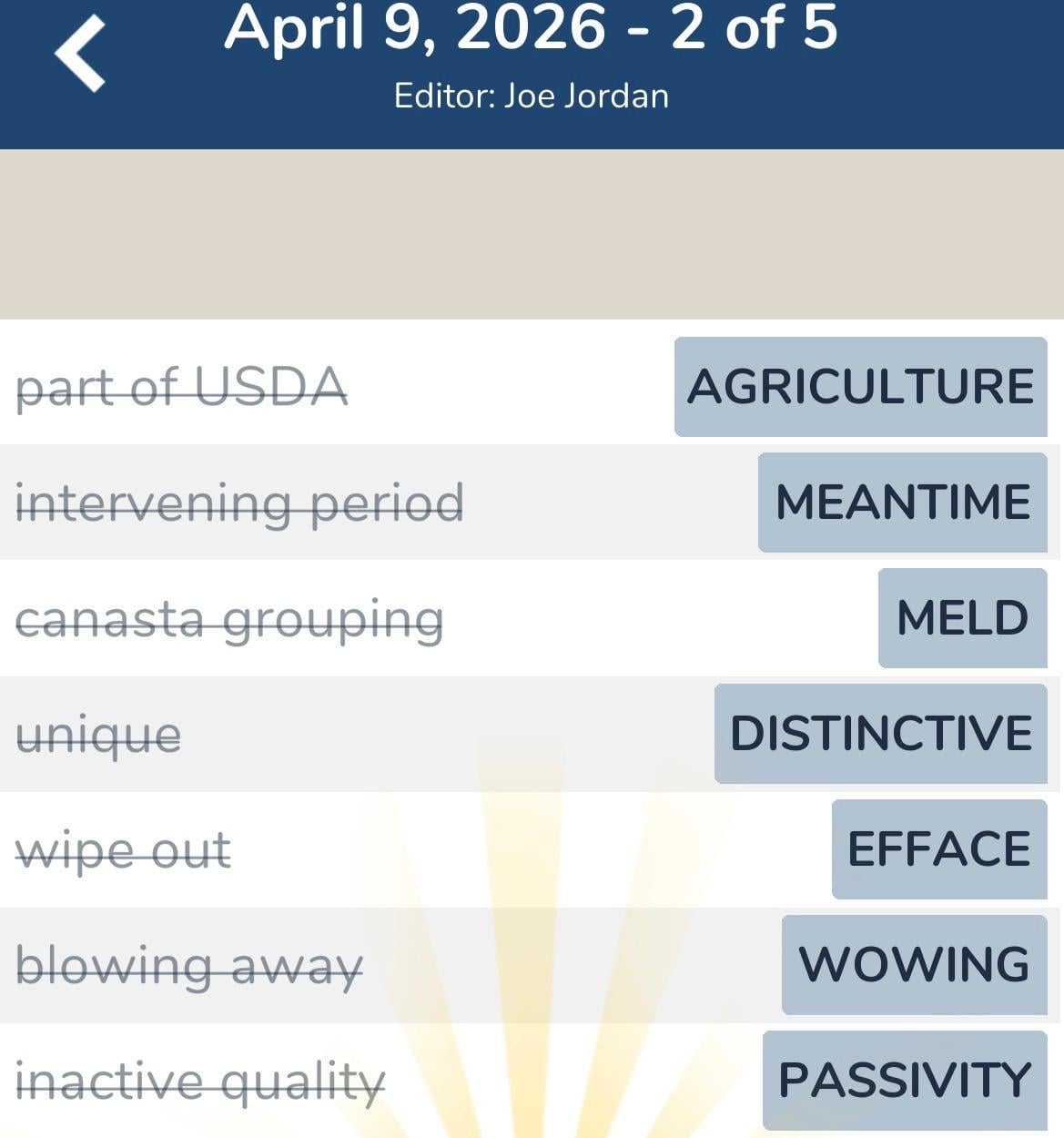Tap the PASSIVITY answer chip
Image resolution: width=1064 pixels, height=1138 pixels.
(905, 1081)
